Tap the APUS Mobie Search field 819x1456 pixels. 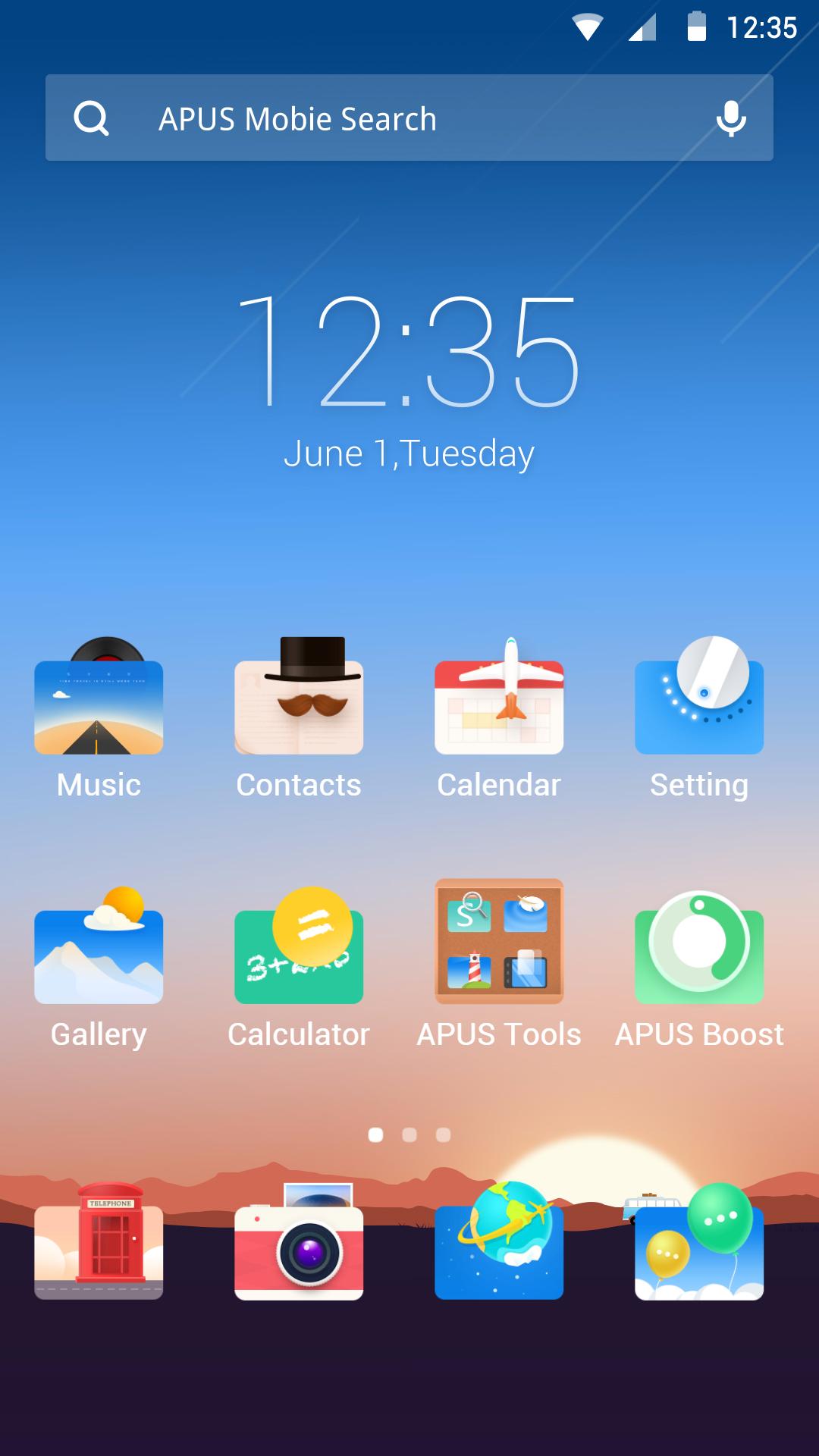pyautogui.click(x=379, y=118)
